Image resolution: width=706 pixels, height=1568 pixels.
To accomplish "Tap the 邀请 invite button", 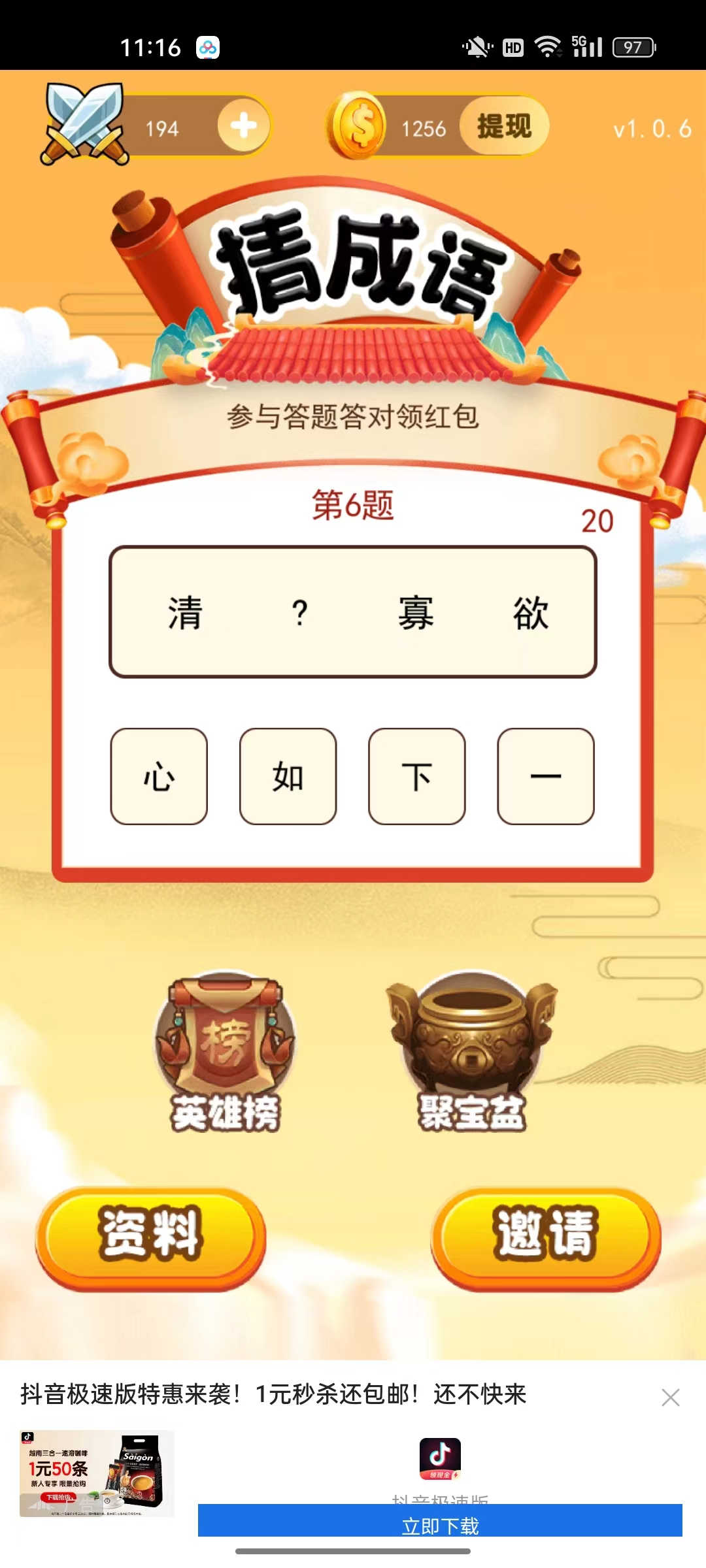I will point(545,1237).
